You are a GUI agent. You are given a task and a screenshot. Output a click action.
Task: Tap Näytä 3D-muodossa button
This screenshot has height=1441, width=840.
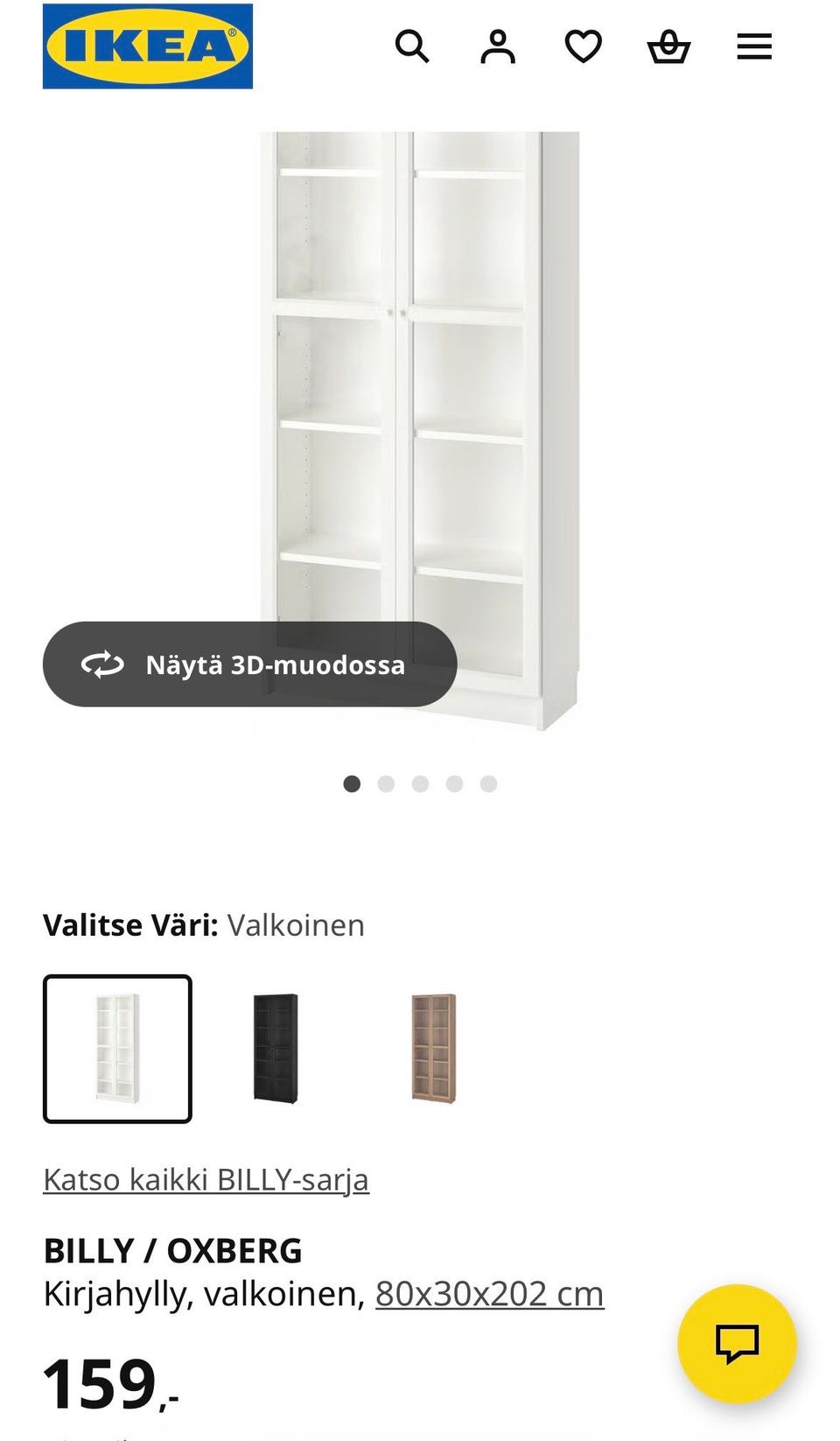pos(249,664)
